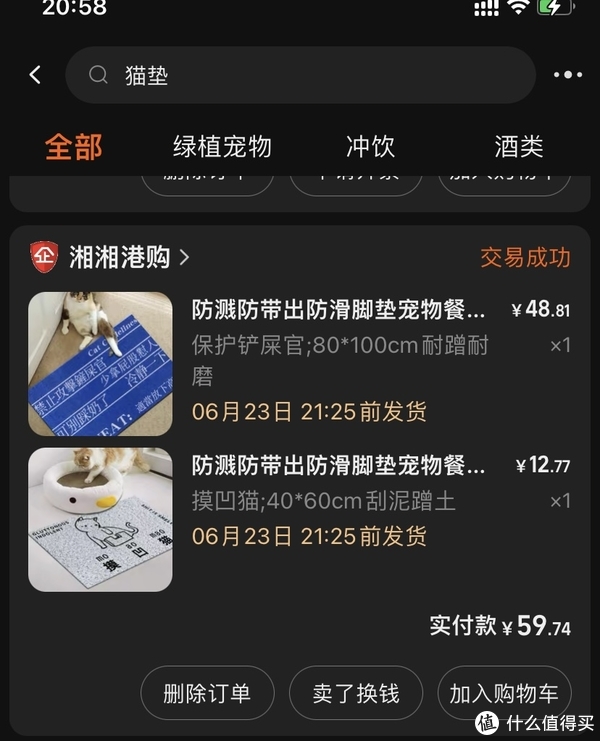Open the blue 80*100cm cat mat item
Screen dimensions: 600x741
300,364
